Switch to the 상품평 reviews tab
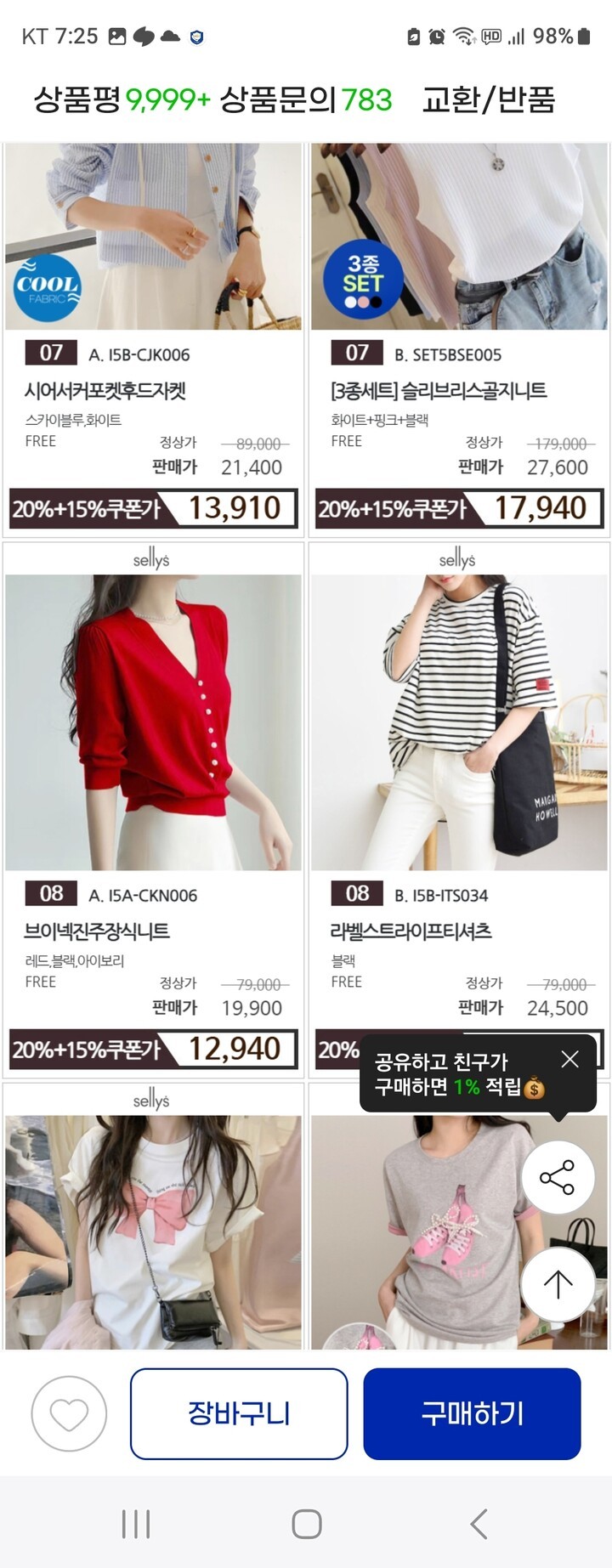This screenshot has height=1568, width=612. point(121,100)
